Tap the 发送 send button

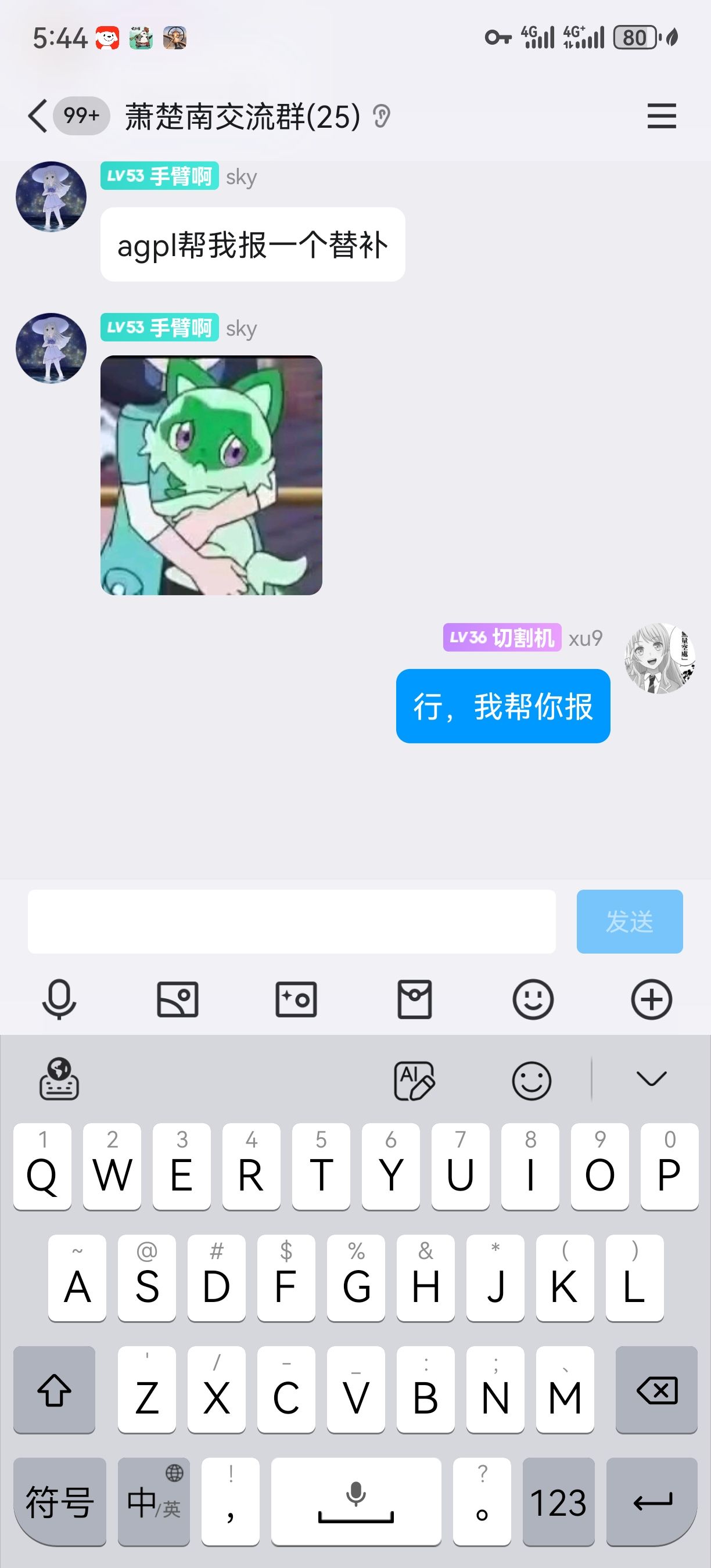(x=629, y=921)
